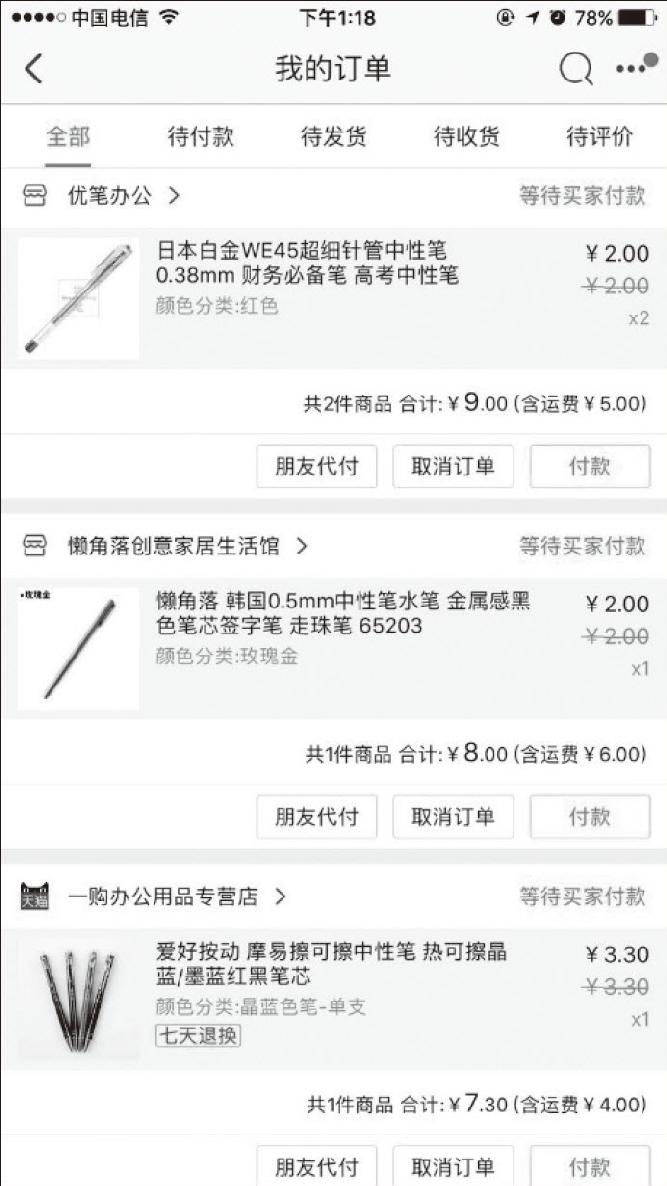Tap 付款 for the 懒角落 order
Screen dimensions: 667x1186
(589, 816)
